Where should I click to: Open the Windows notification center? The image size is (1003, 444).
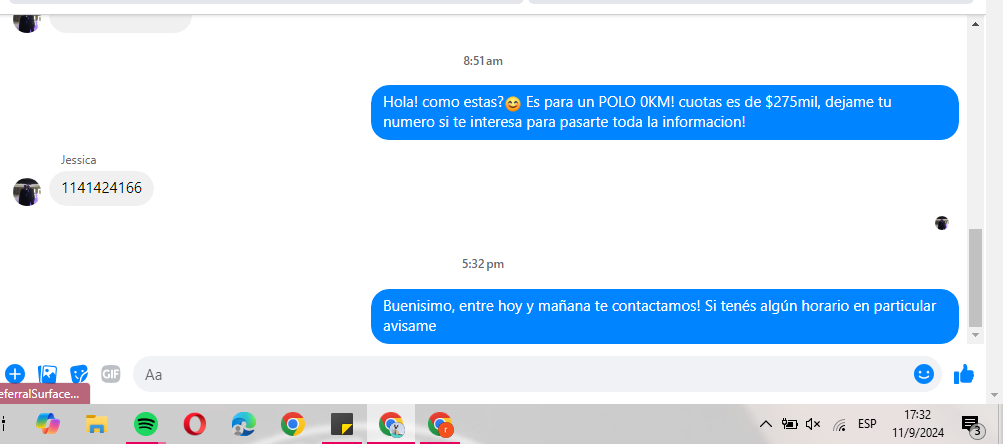coord(970,424)
